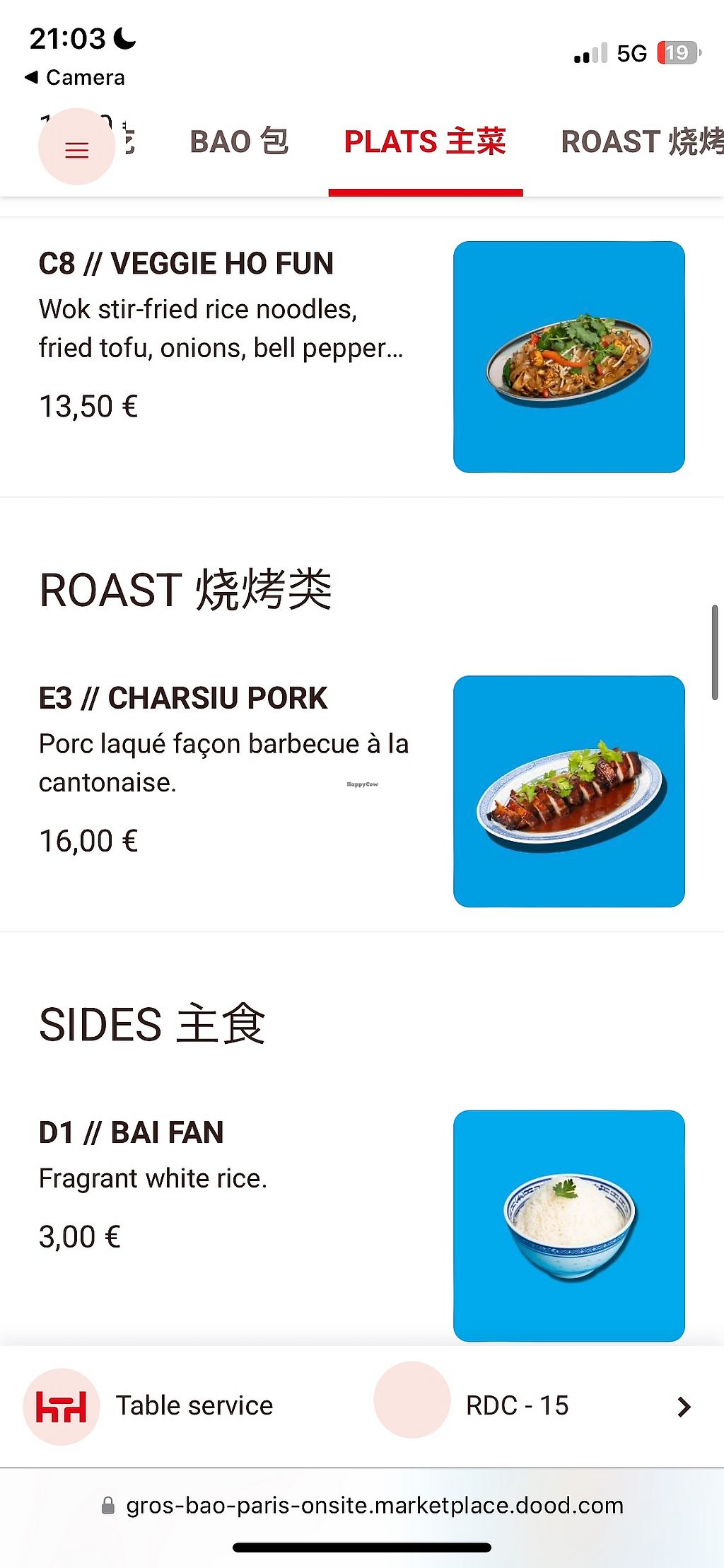Jump to the ROAST 烧烤 tab

641,141
